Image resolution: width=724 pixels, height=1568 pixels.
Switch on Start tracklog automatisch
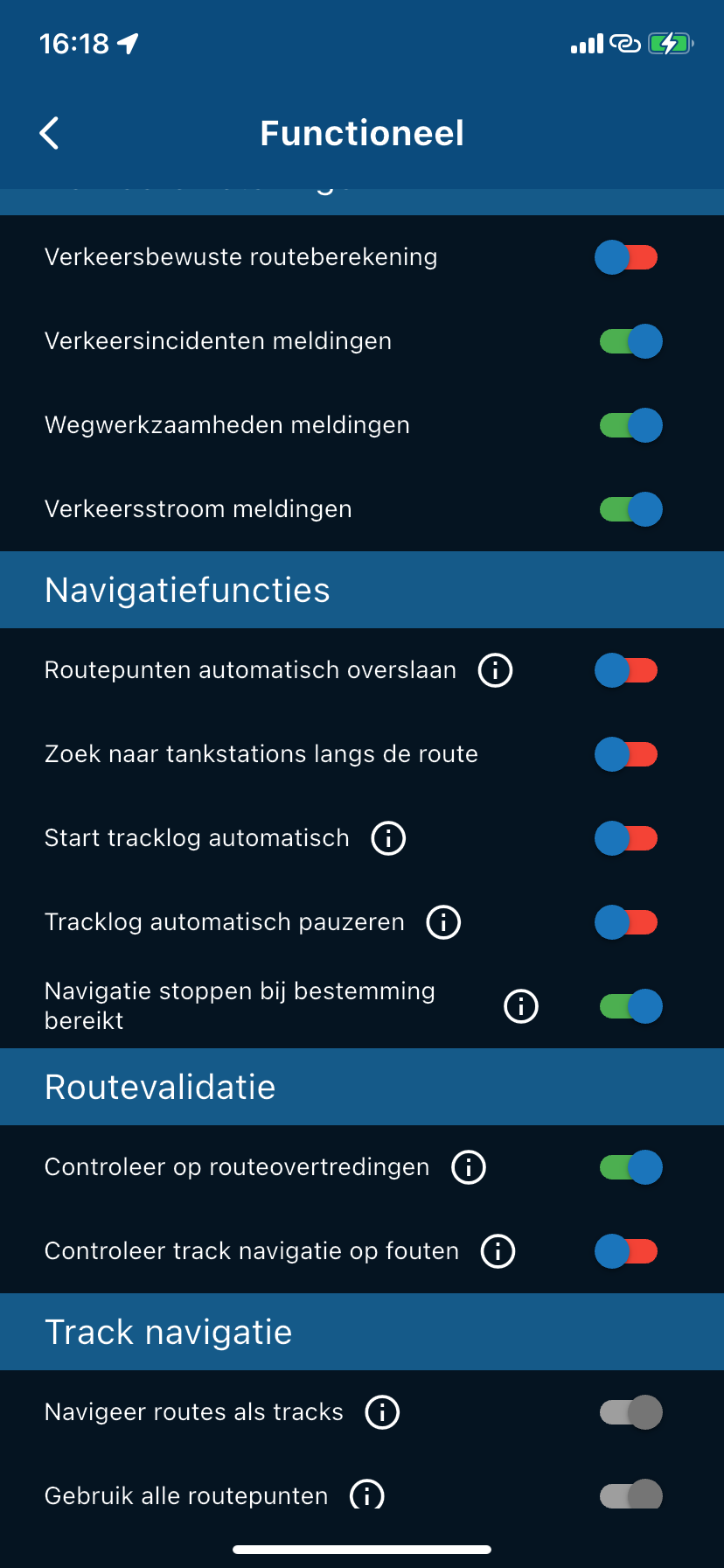coord(627,838)
